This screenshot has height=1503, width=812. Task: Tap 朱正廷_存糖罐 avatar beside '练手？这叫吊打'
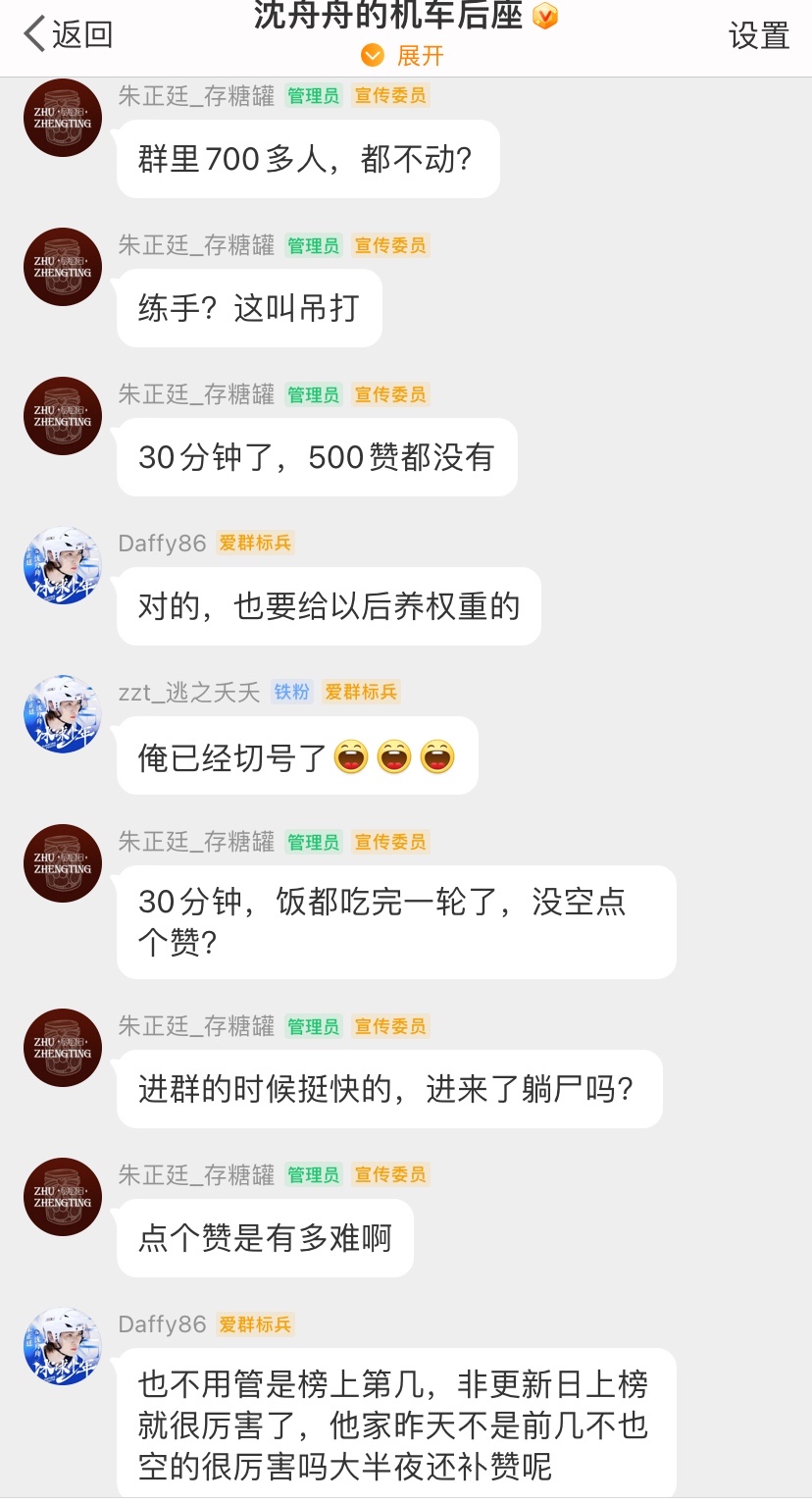pos(63,267)
